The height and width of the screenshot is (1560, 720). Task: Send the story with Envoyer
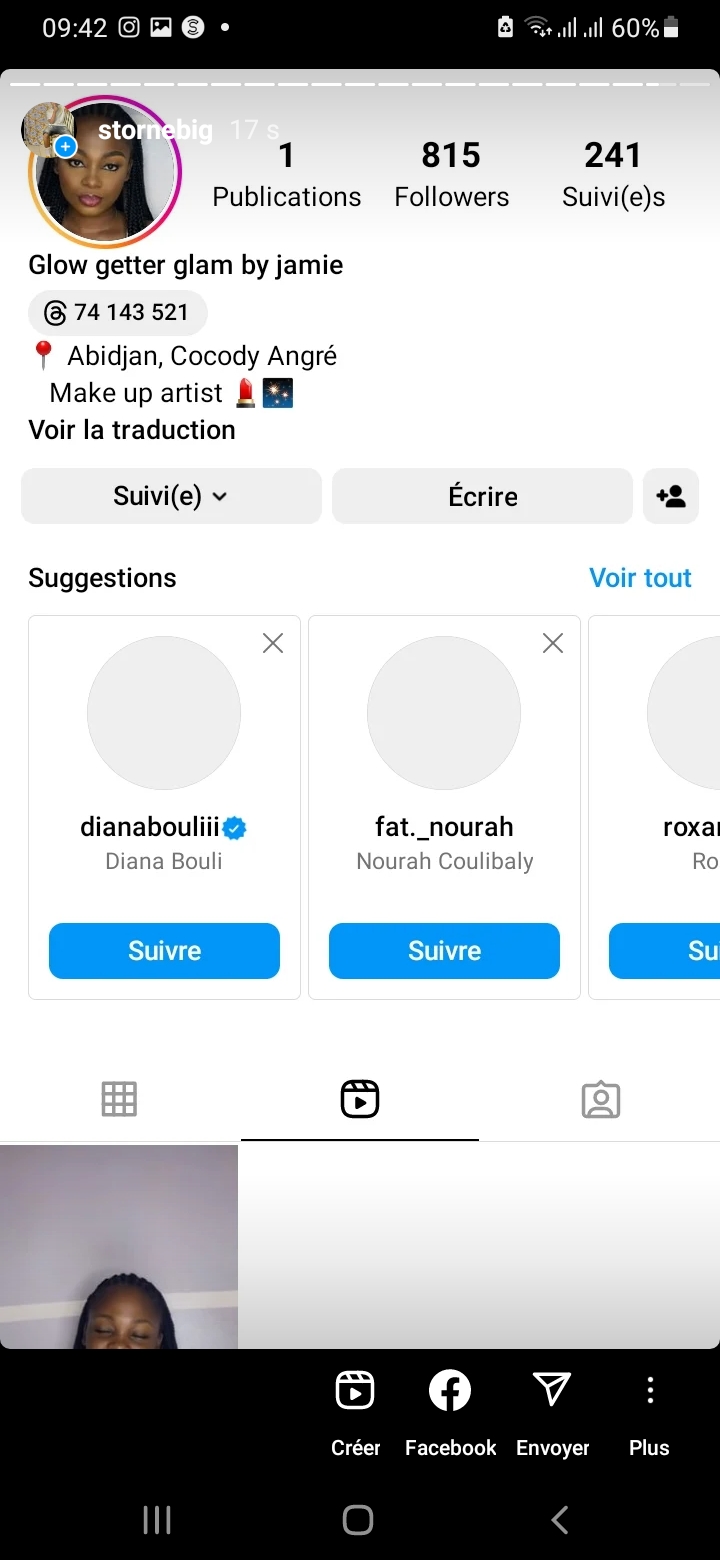[552, 1408]
